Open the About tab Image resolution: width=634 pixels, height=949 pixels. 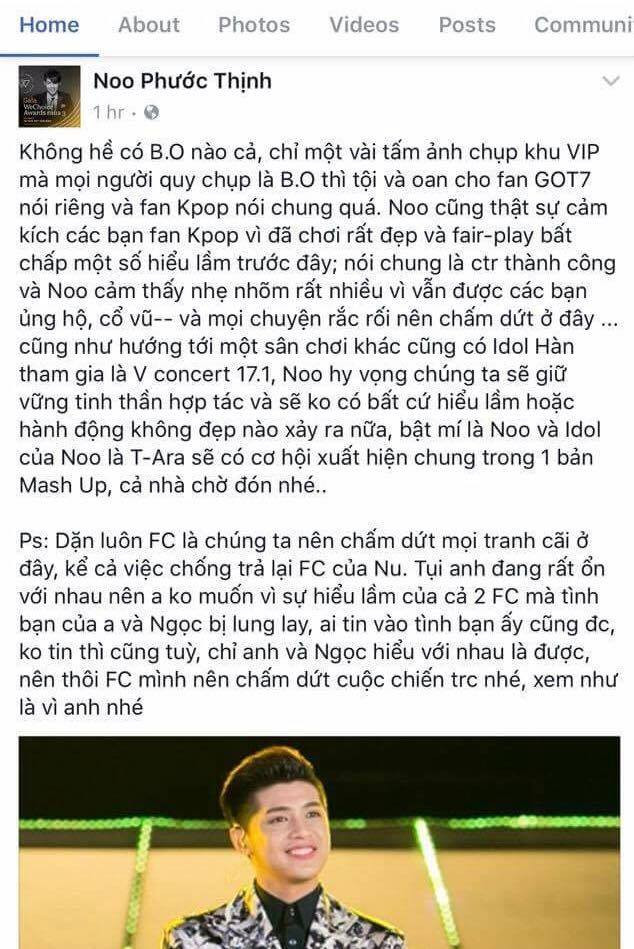148,25
